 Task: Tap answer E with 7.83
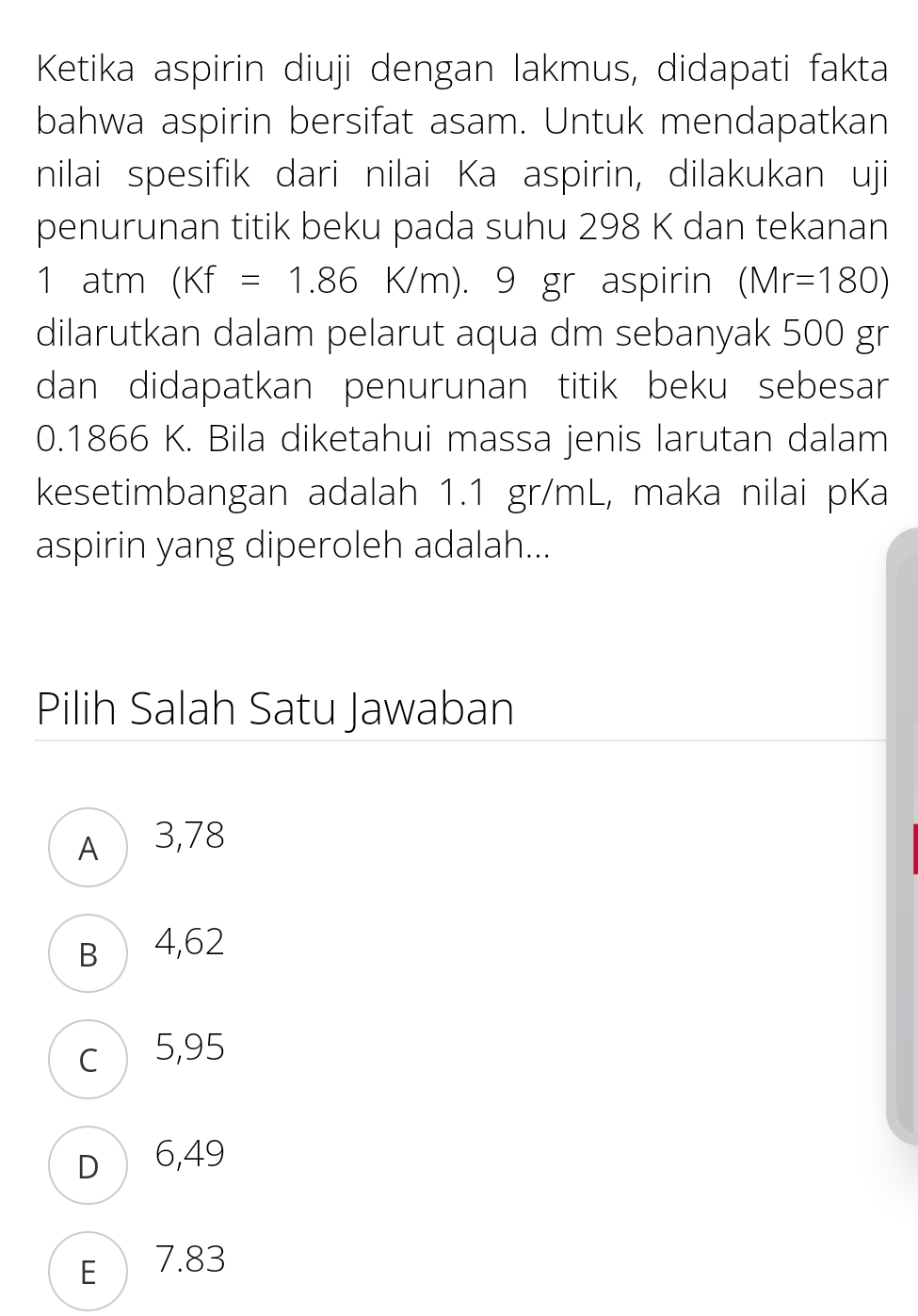[x=89, y=1271]
